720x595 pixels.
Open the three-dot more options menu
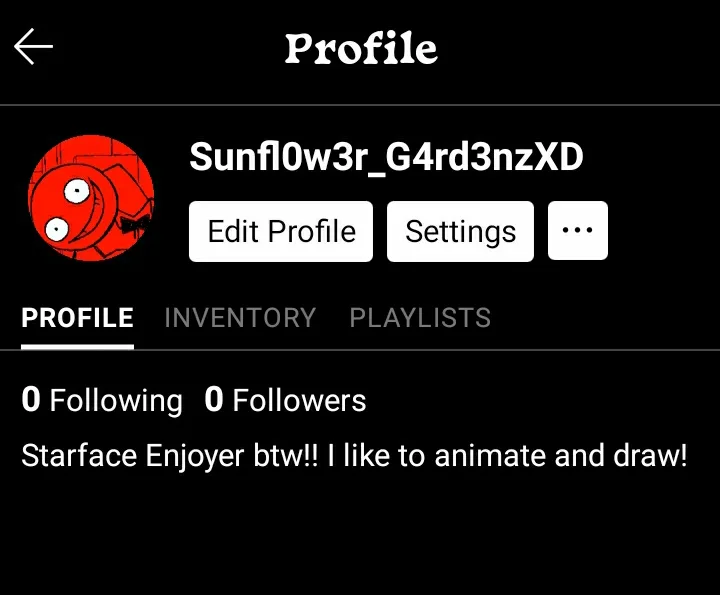pos(578,231)
